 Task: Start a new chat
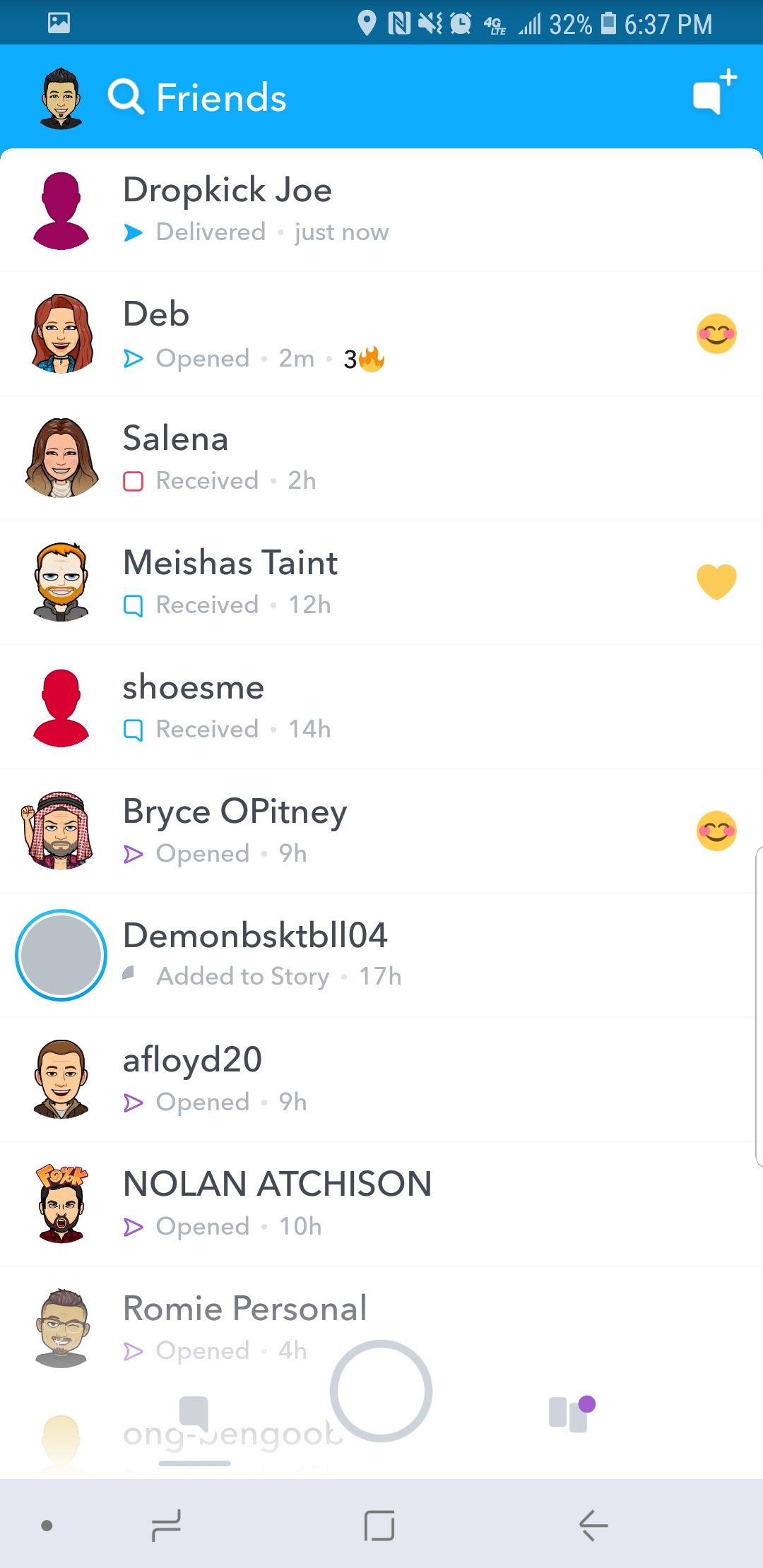712,94
